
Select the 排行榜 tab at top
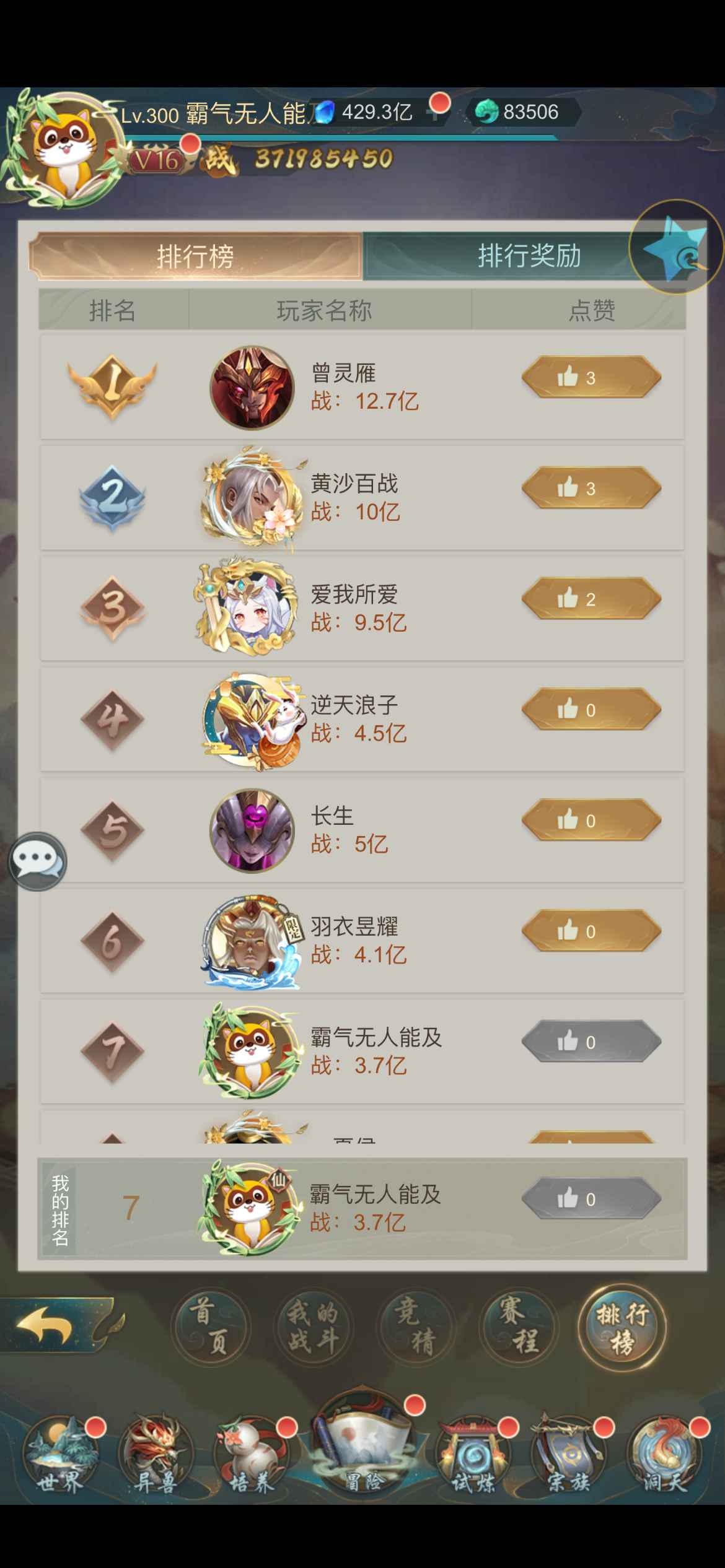pos(195,256)
